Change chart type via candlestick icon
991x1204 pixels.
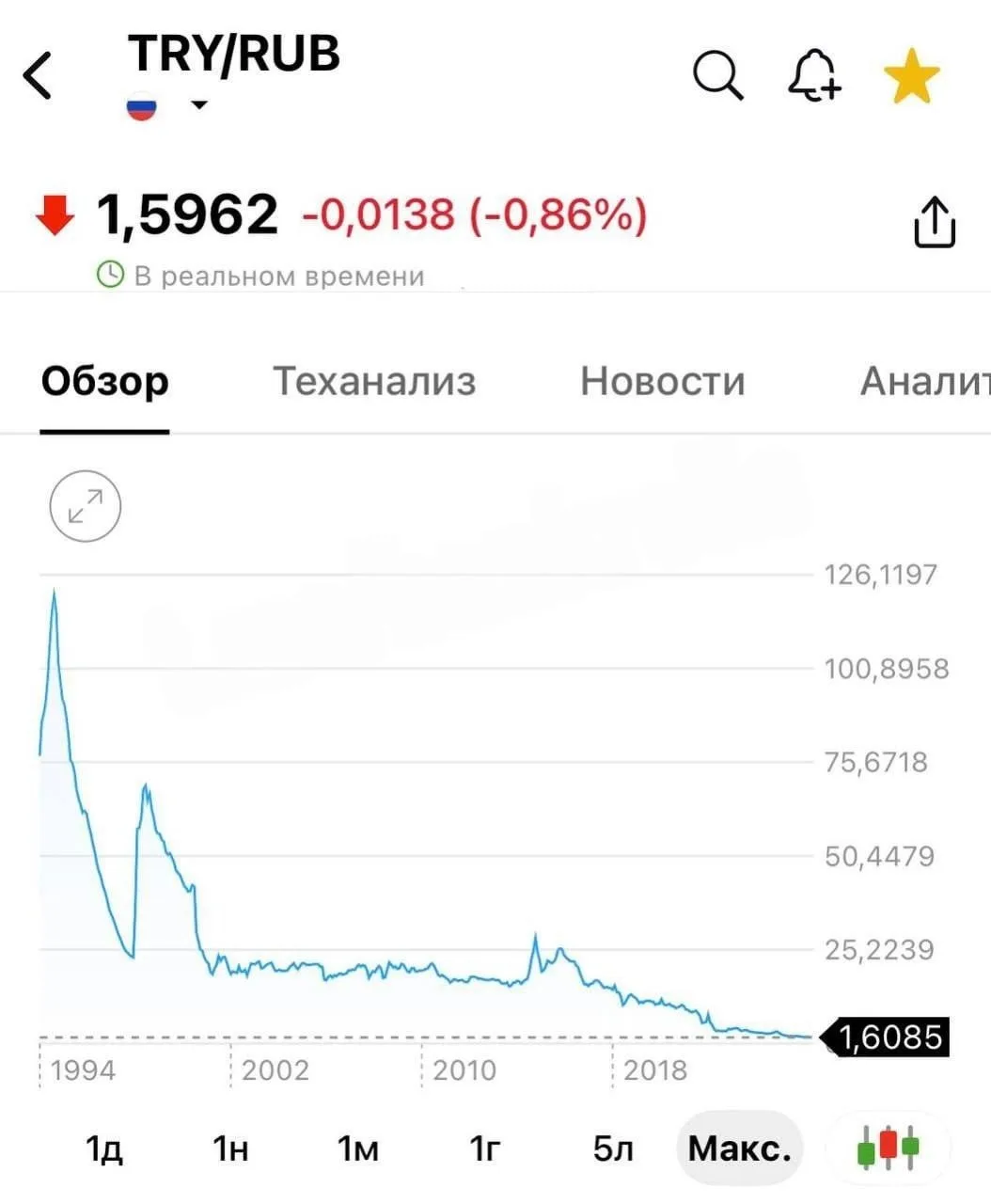(888, 1149)
